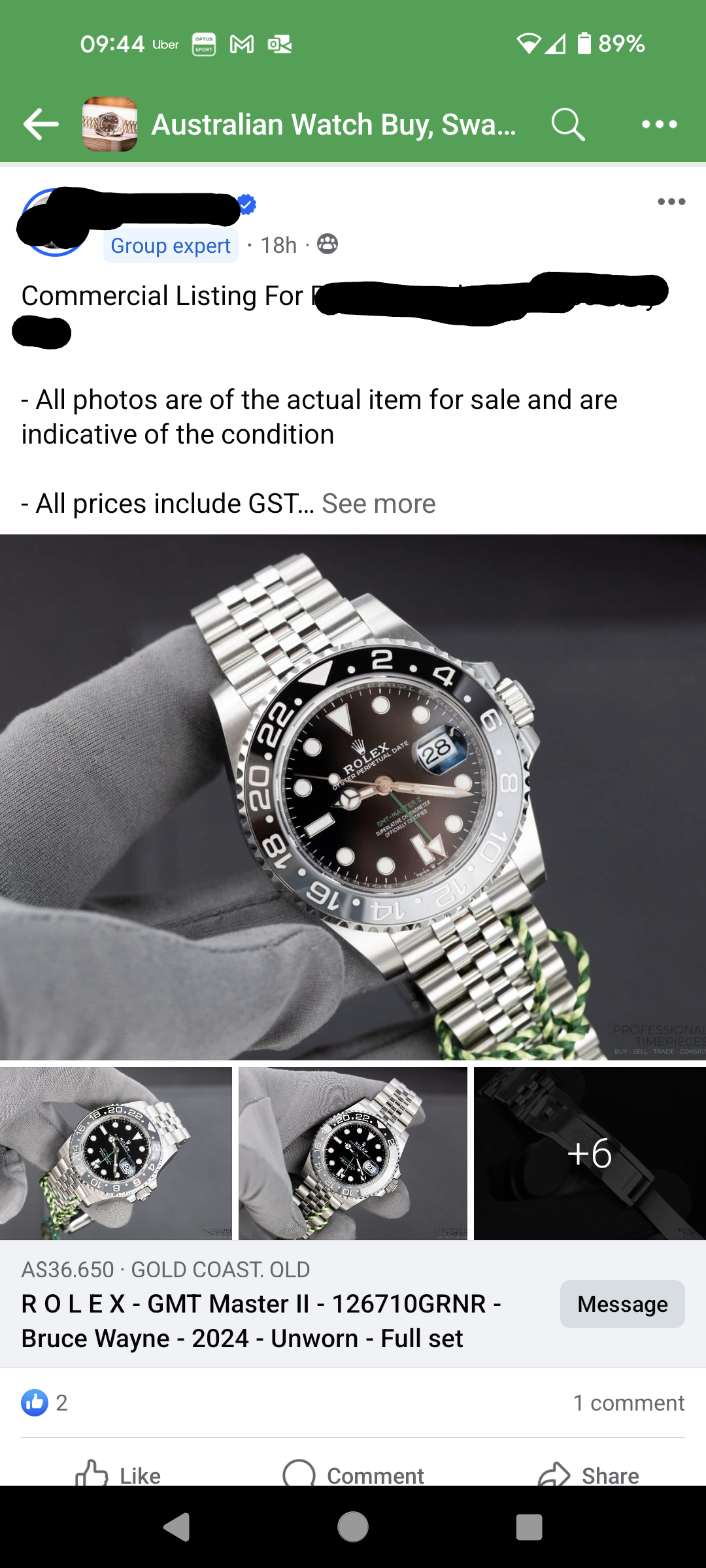Open the group's overflow menu
706x1568 pixels.
[x=659, y=124]
